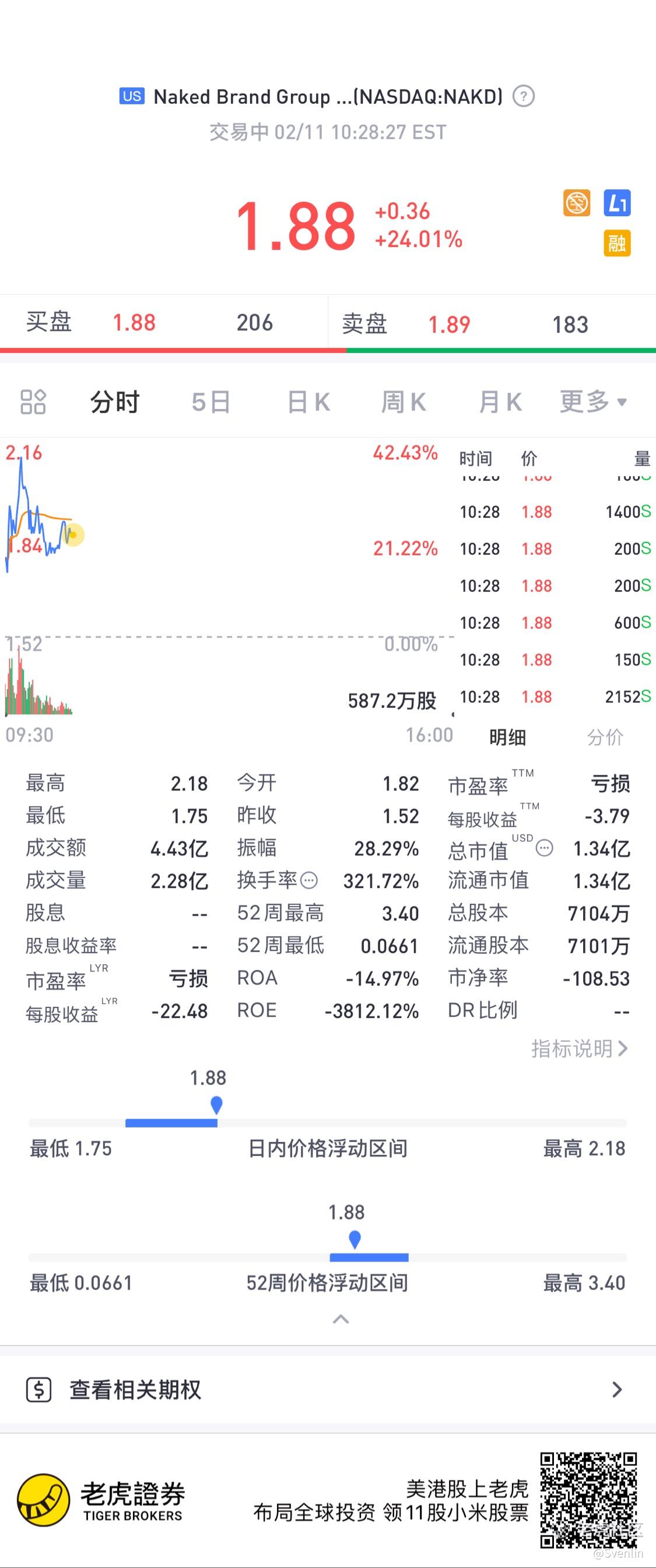Switch to the 分价 tab
This screenshot has width=656, height=1568.
(605, 737)
